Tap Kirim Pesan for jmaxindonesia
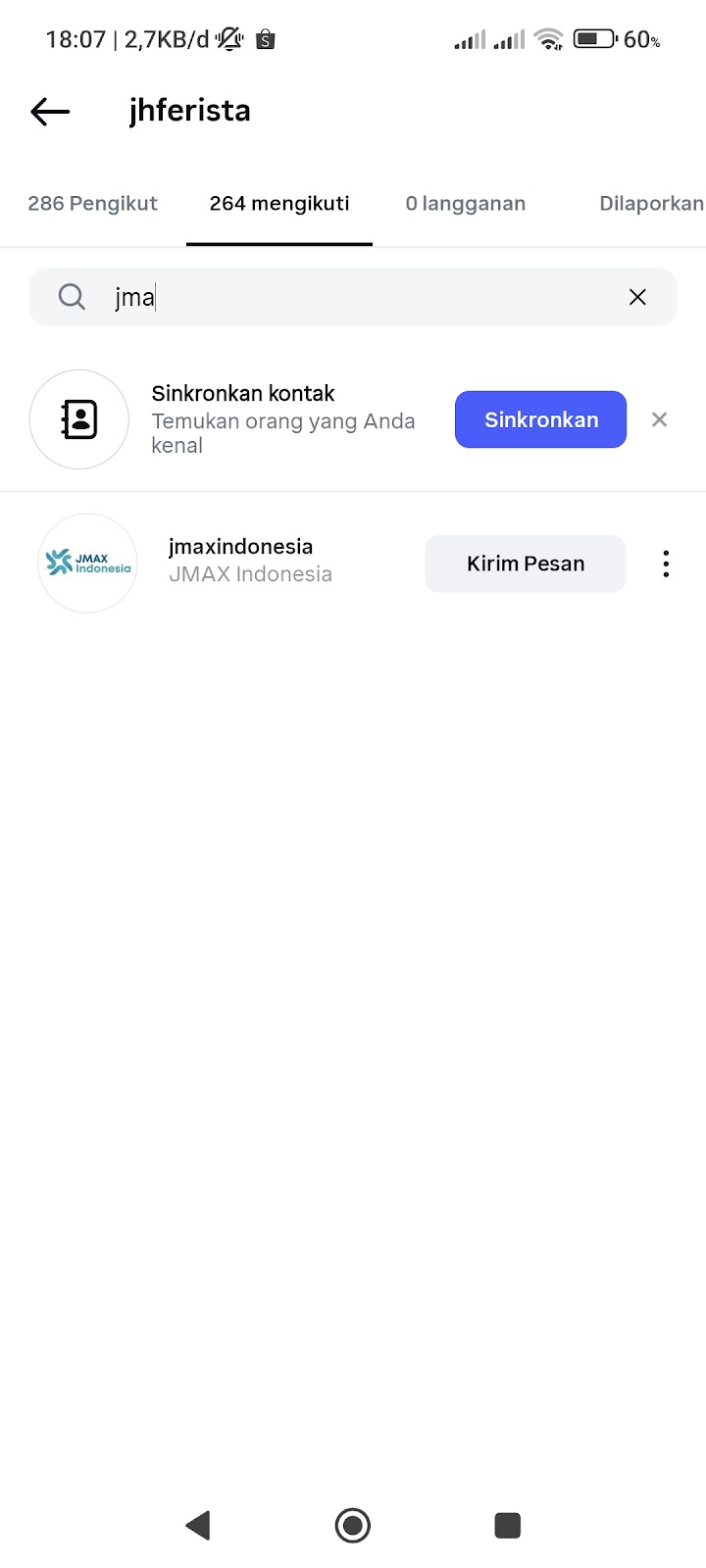Image resolution: width=706 pixels, height=1568 pixels. (525, 563)
